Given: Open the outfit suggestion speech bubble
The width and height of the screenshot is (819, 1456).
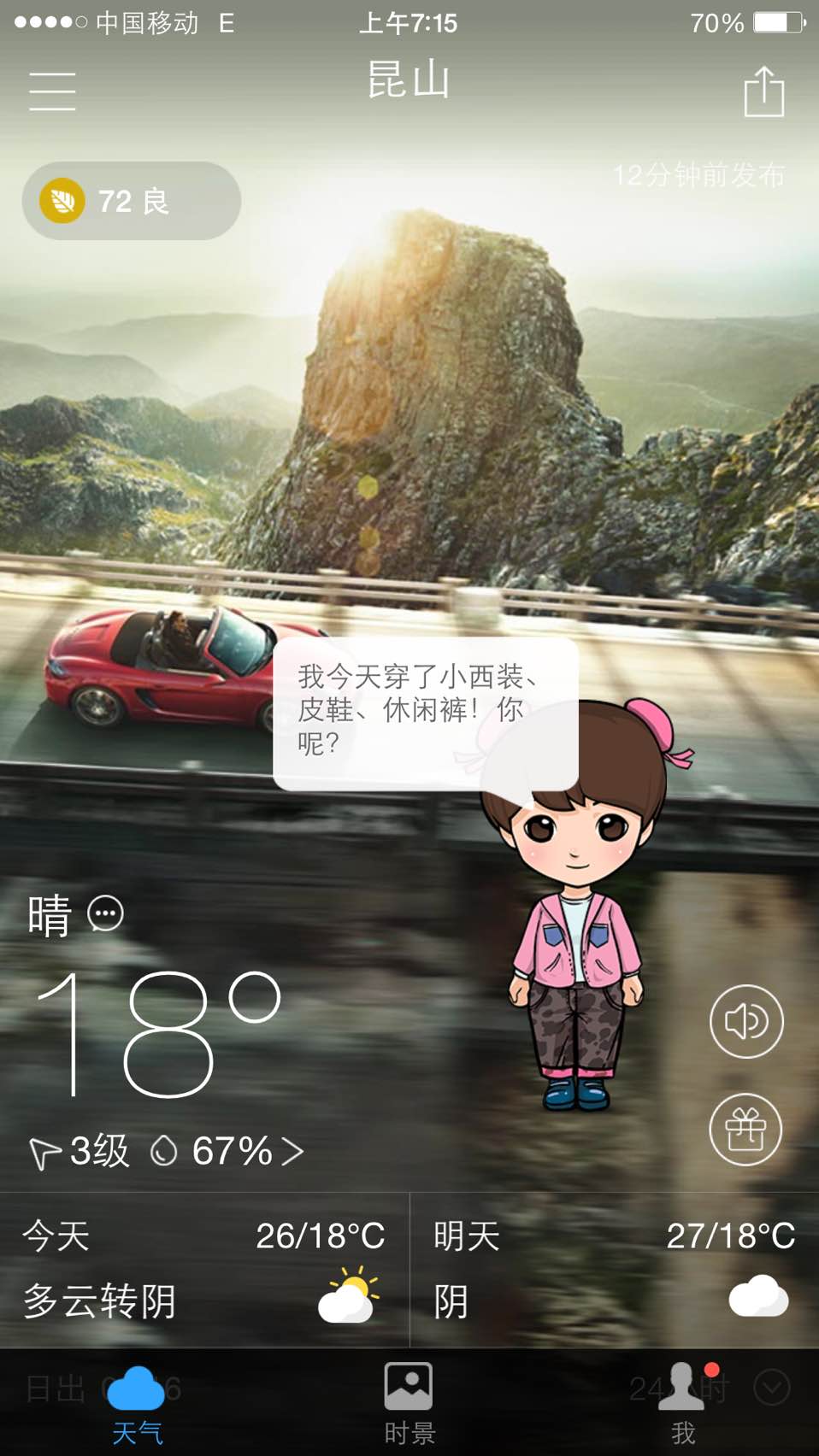Looking at the screenshot, I should pyautogui.click(x=425, y=713).
